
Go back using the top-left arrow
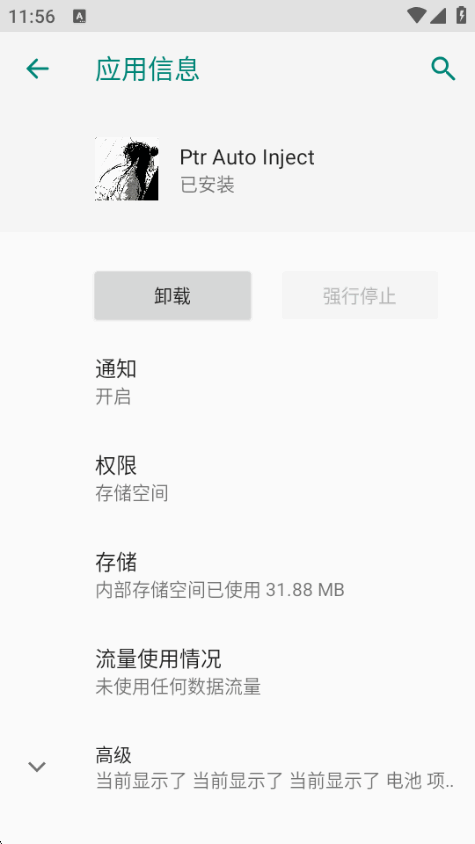(x=37, y=69)
